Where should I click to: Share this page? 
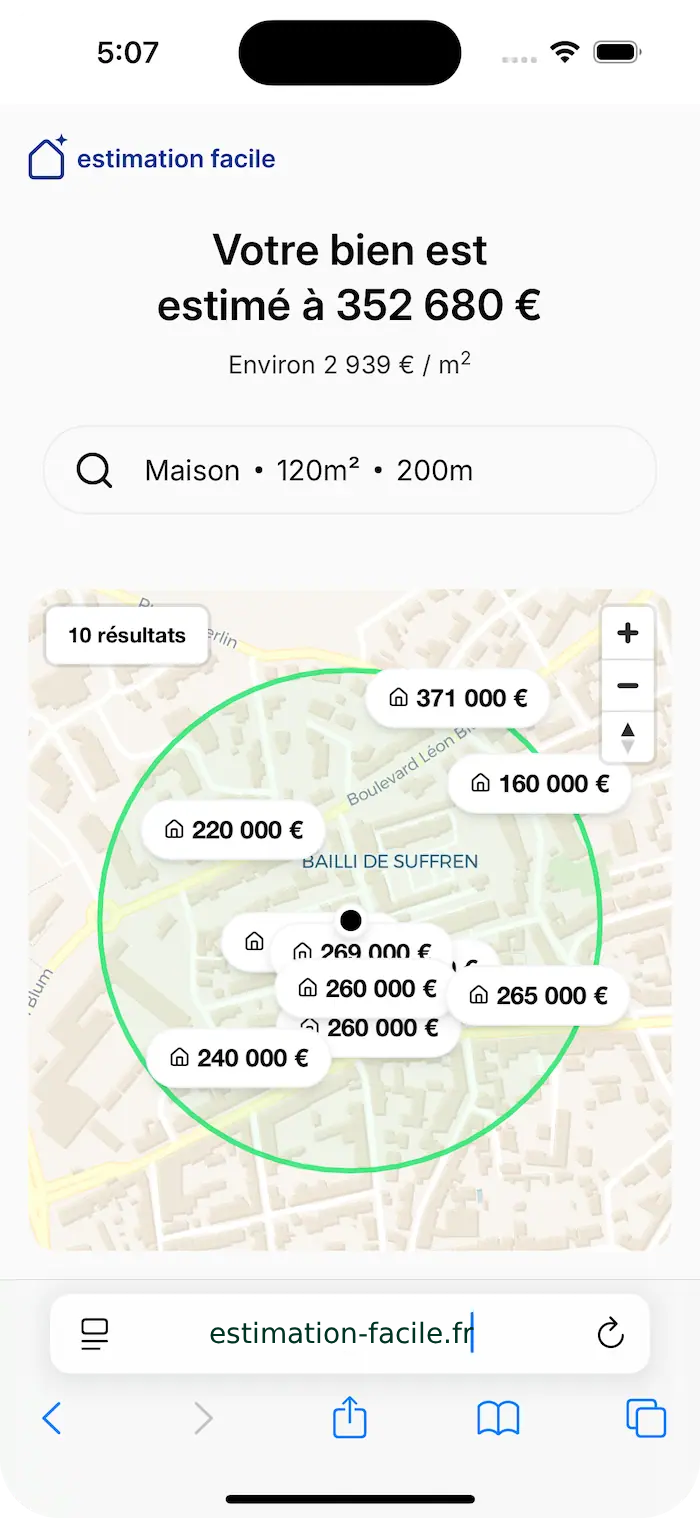[350, 1418]
